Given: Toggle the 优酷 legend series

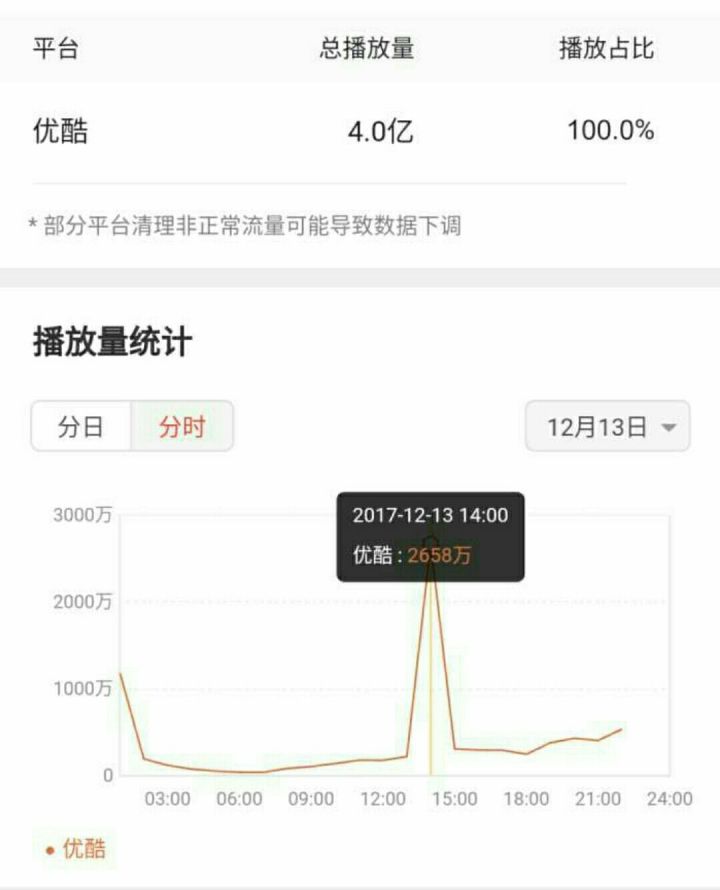Looking at the screenshot, I should (x=77, y=850).
